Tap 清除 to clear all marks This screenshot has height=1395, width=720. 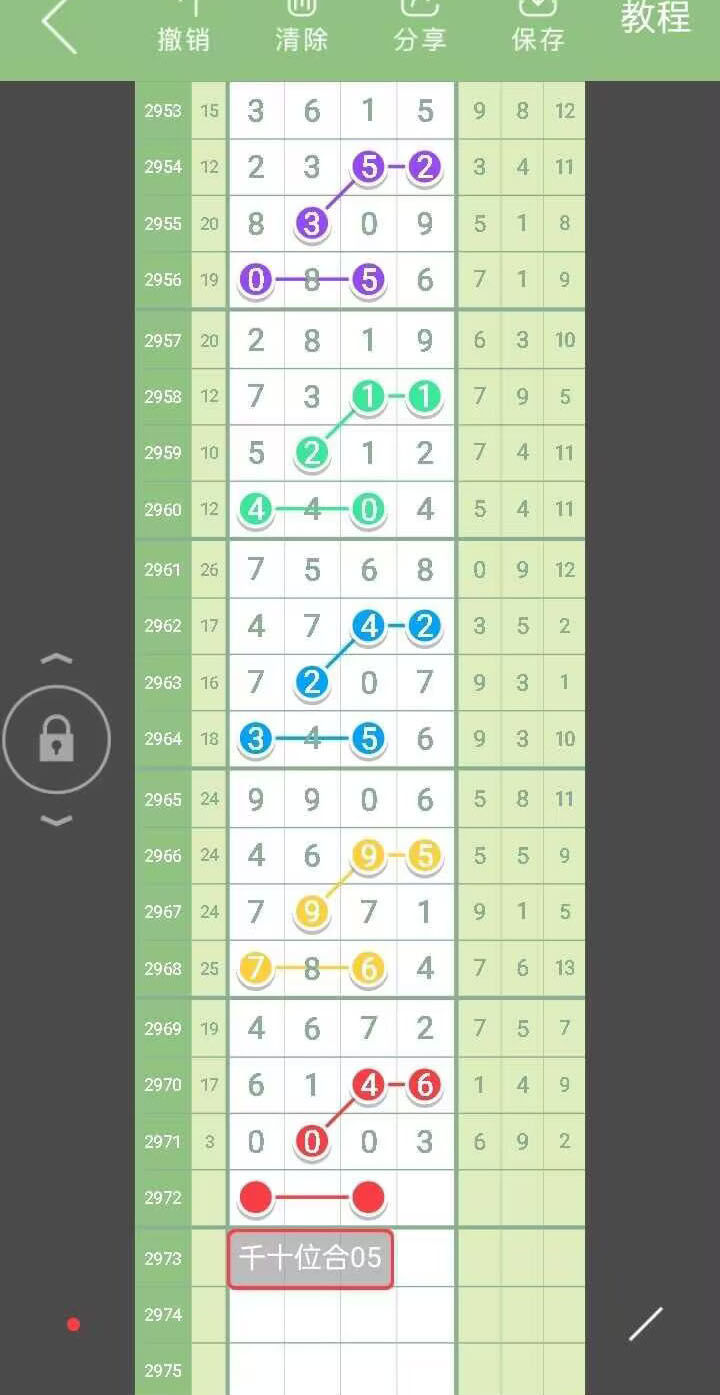coord(302,26)
